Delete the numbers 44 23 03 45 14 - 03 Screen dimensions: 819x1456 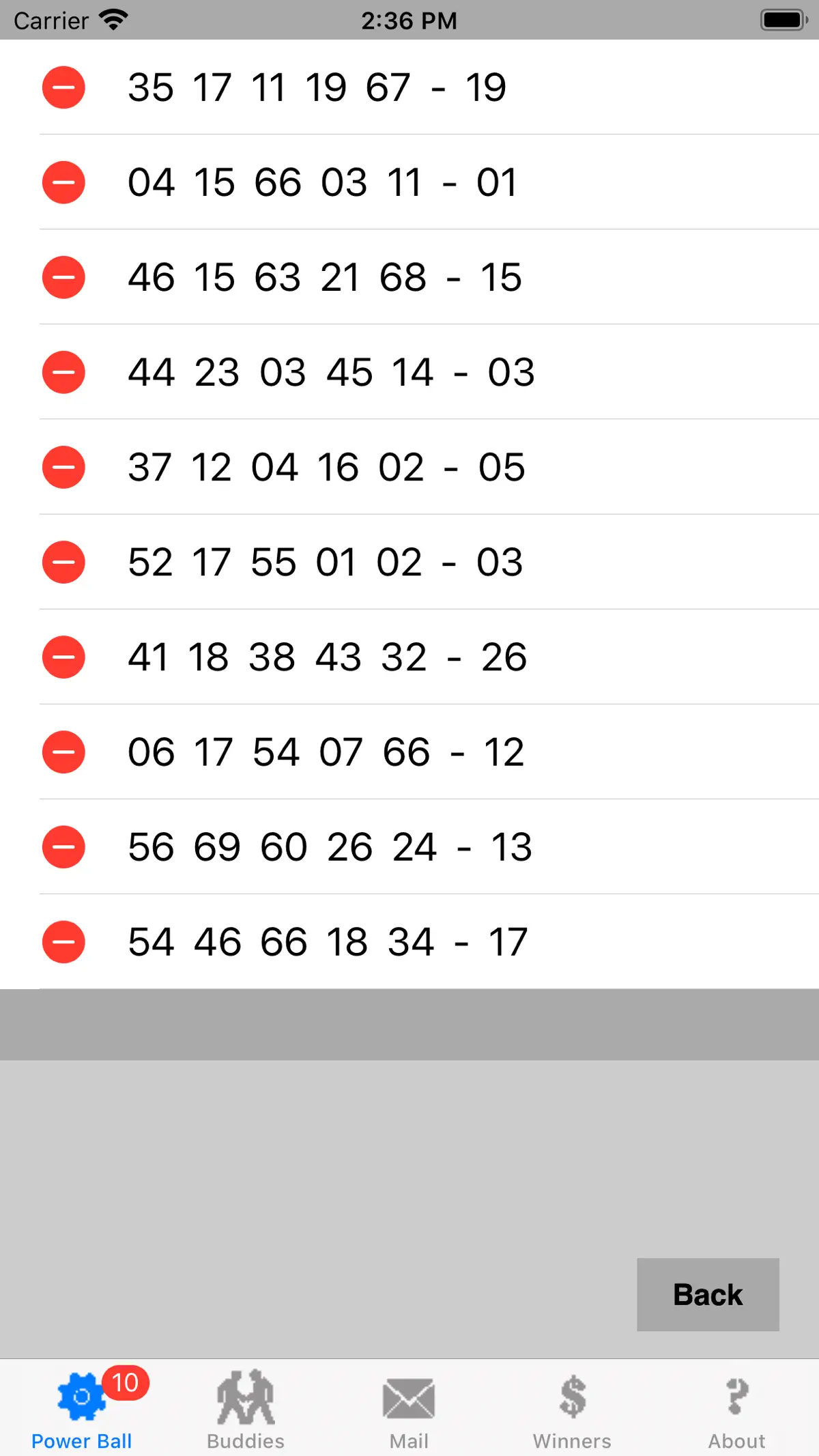[63, 372]
